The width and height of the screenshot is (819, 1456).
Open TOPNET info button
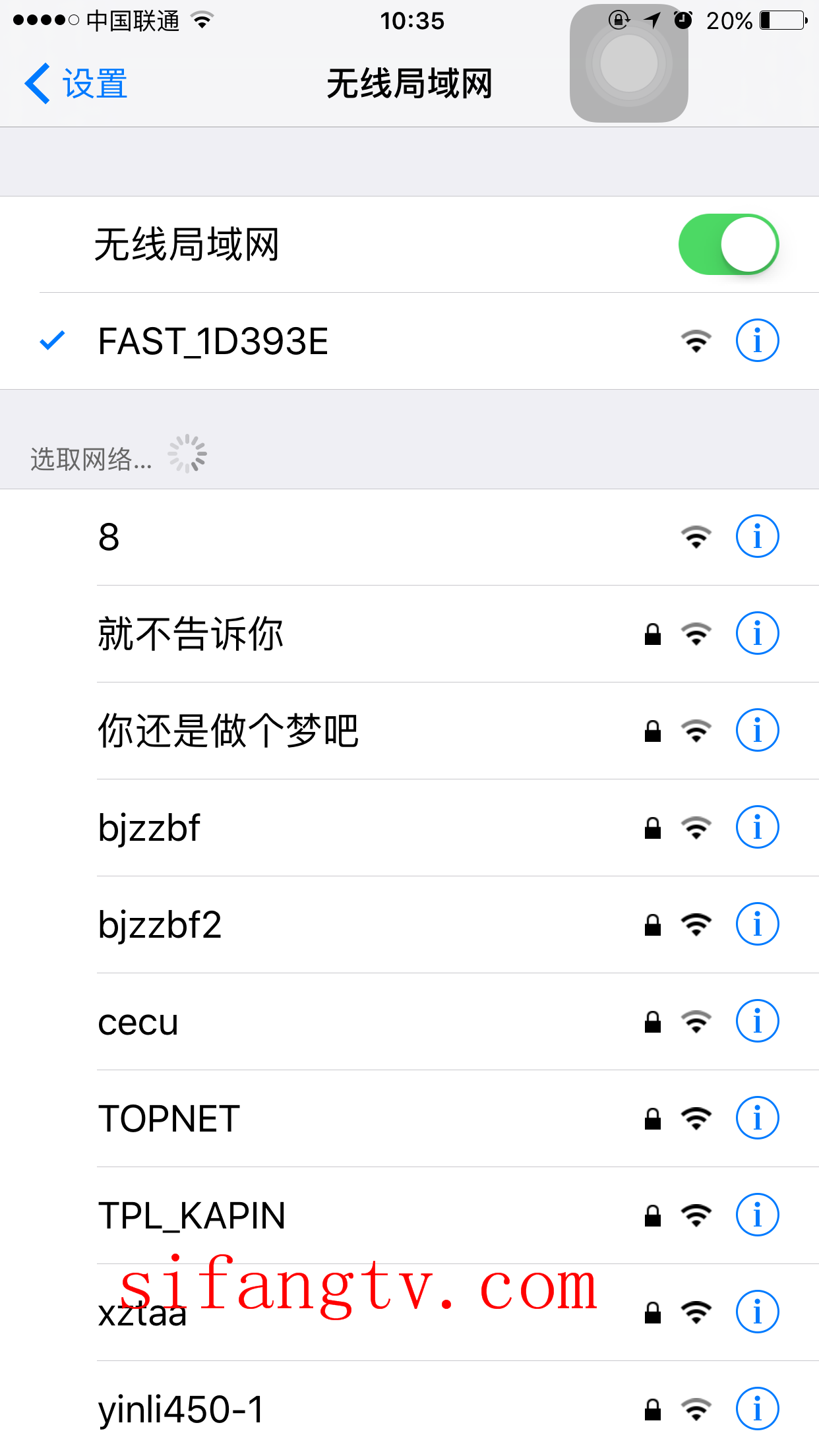(757, 1118)
